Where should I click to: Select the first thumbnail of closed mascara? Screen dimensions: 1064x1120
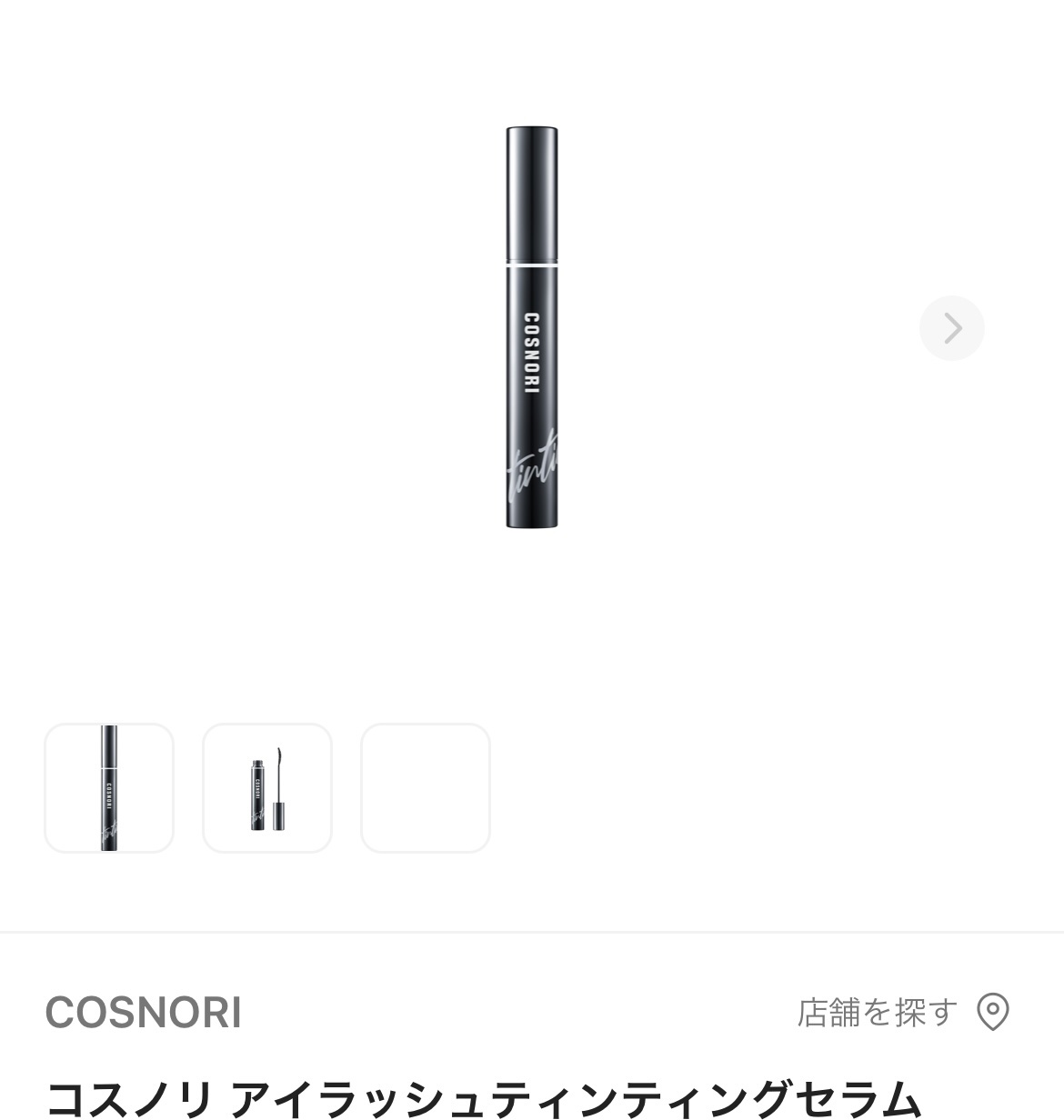click(x=109, y=788)
